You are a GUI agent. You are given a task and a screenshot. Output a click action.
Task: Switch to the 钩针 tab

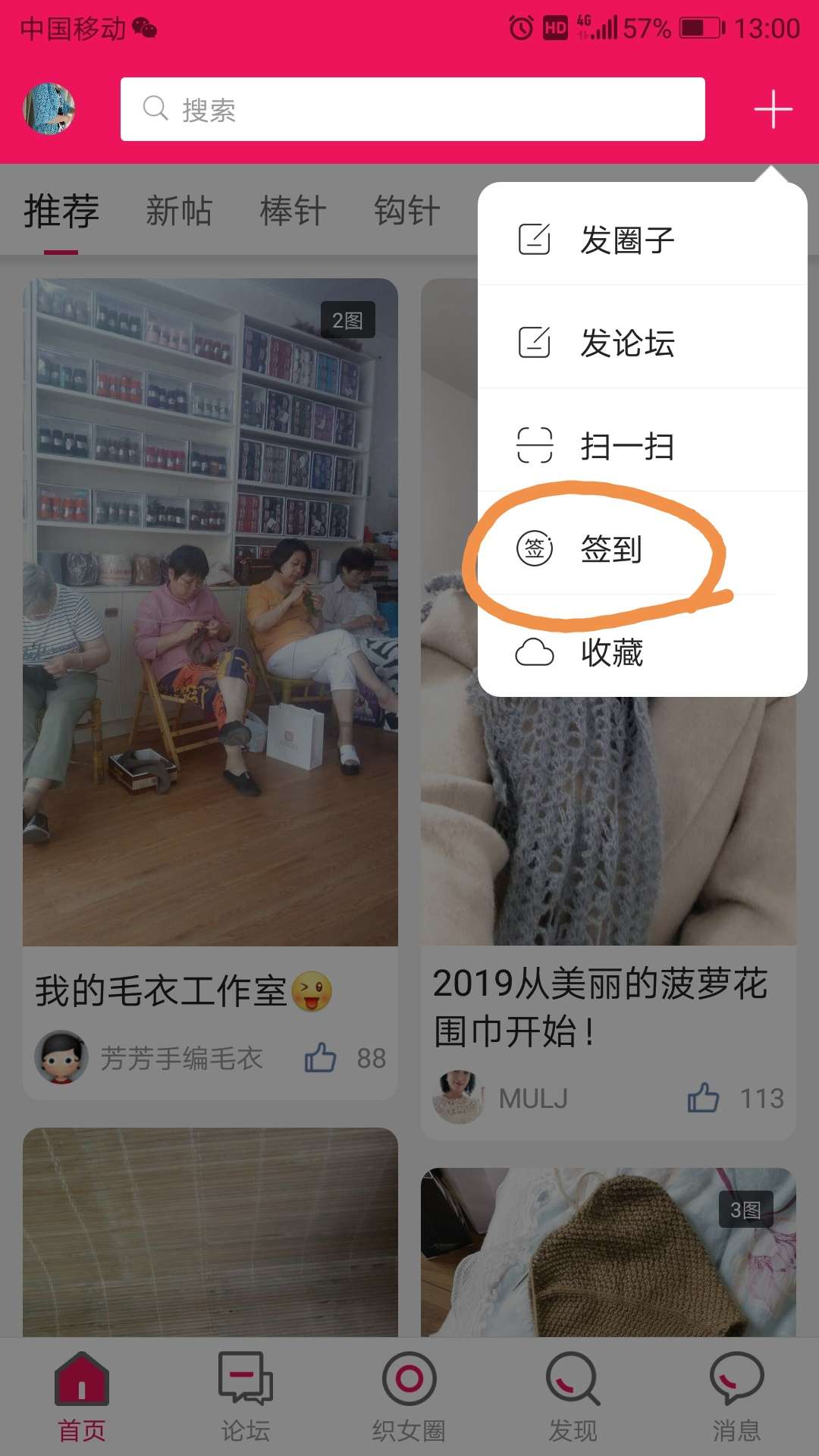[x=407, y=211]
